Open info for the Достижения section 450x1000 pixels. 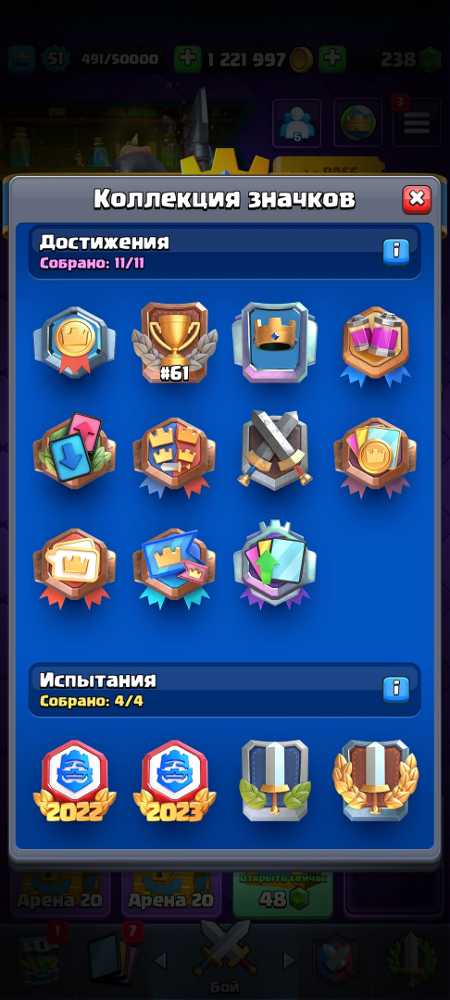[395, 250]
